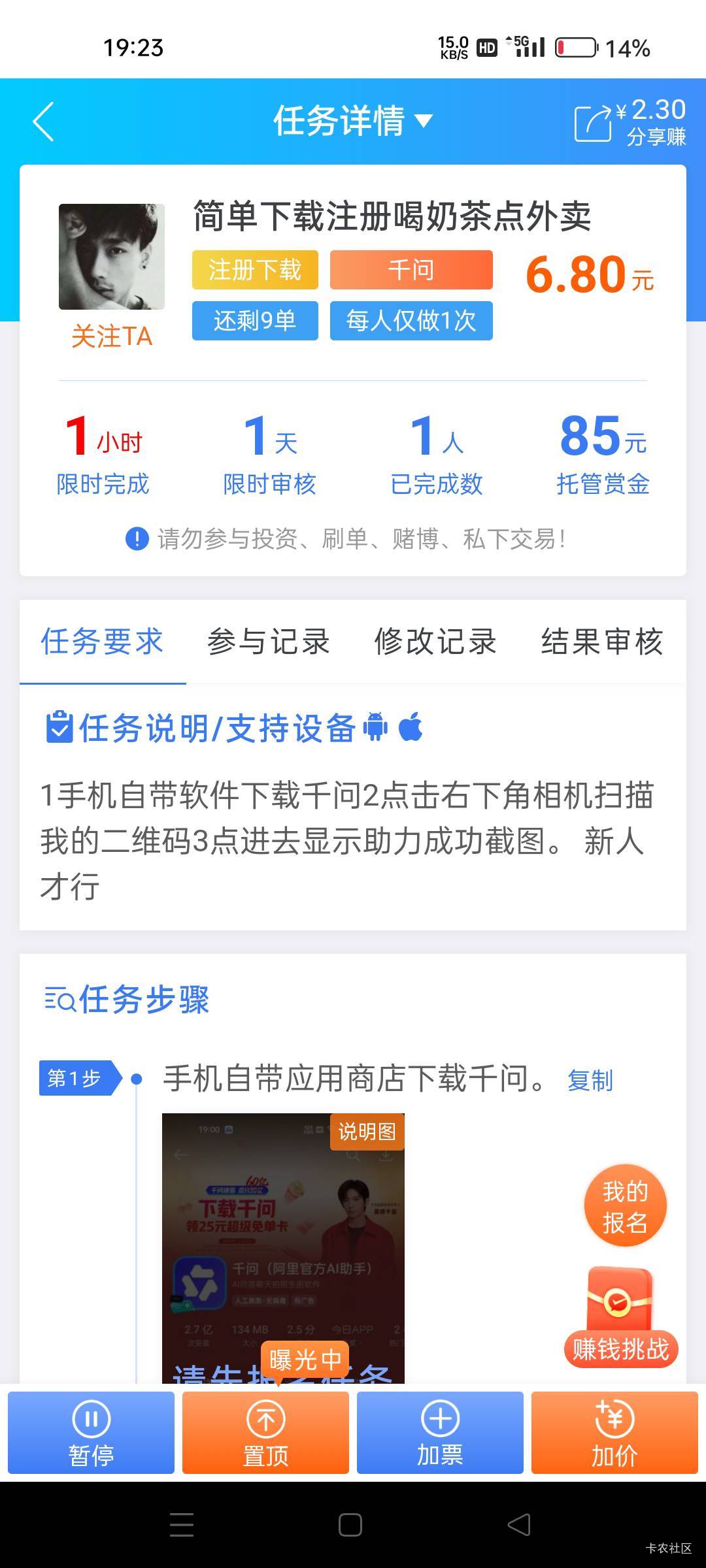
Task: Pause the task with 暂停
Action: click(91, 1432)
